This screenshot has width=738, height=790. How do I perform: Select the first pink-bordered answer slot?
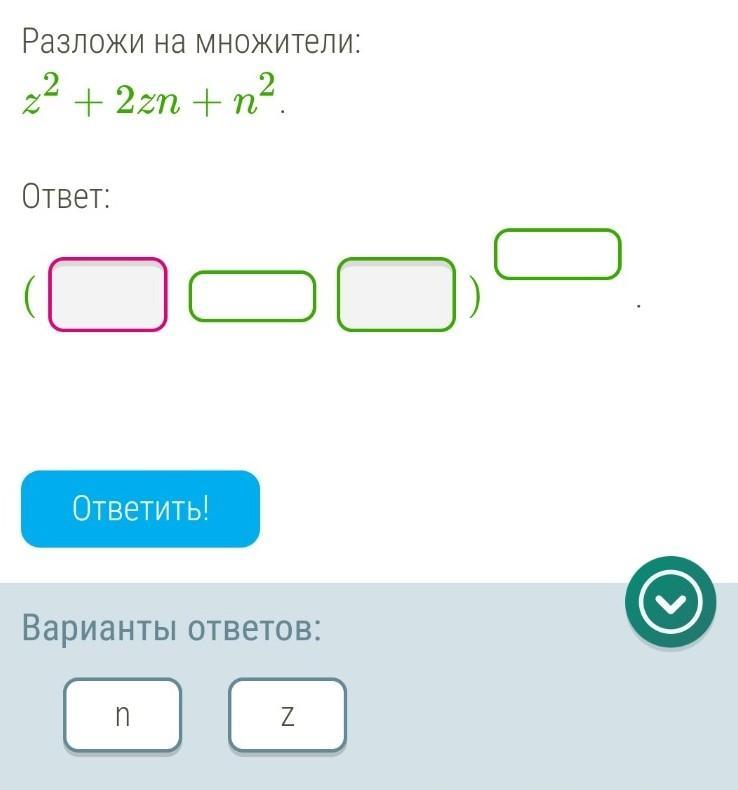coord(107,295)
